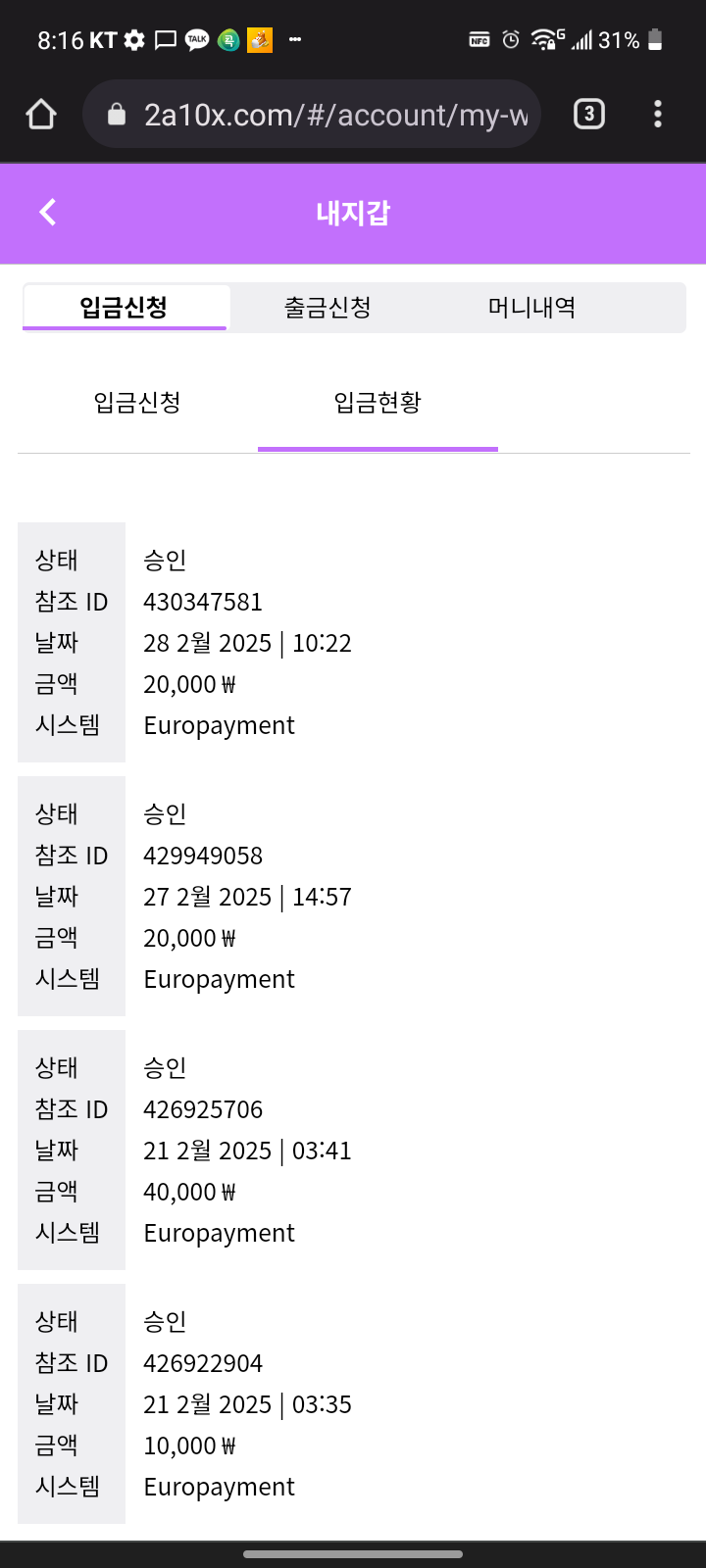The width and height of the screenshot is (706, 1568).
Task: Open the browser overflow menu
Action: 658,115
